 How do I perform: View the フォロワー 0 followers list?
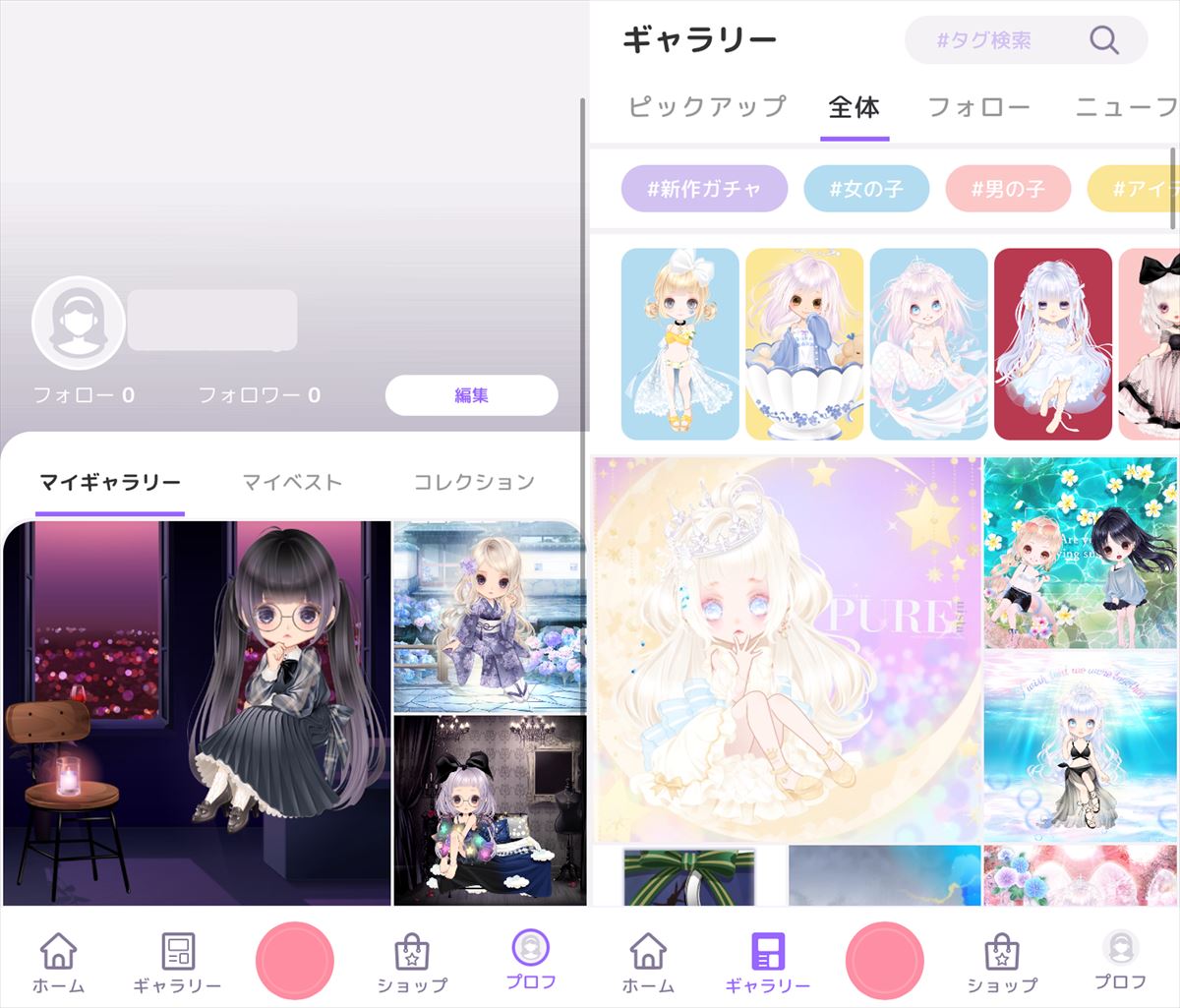(x=259, y=395)
